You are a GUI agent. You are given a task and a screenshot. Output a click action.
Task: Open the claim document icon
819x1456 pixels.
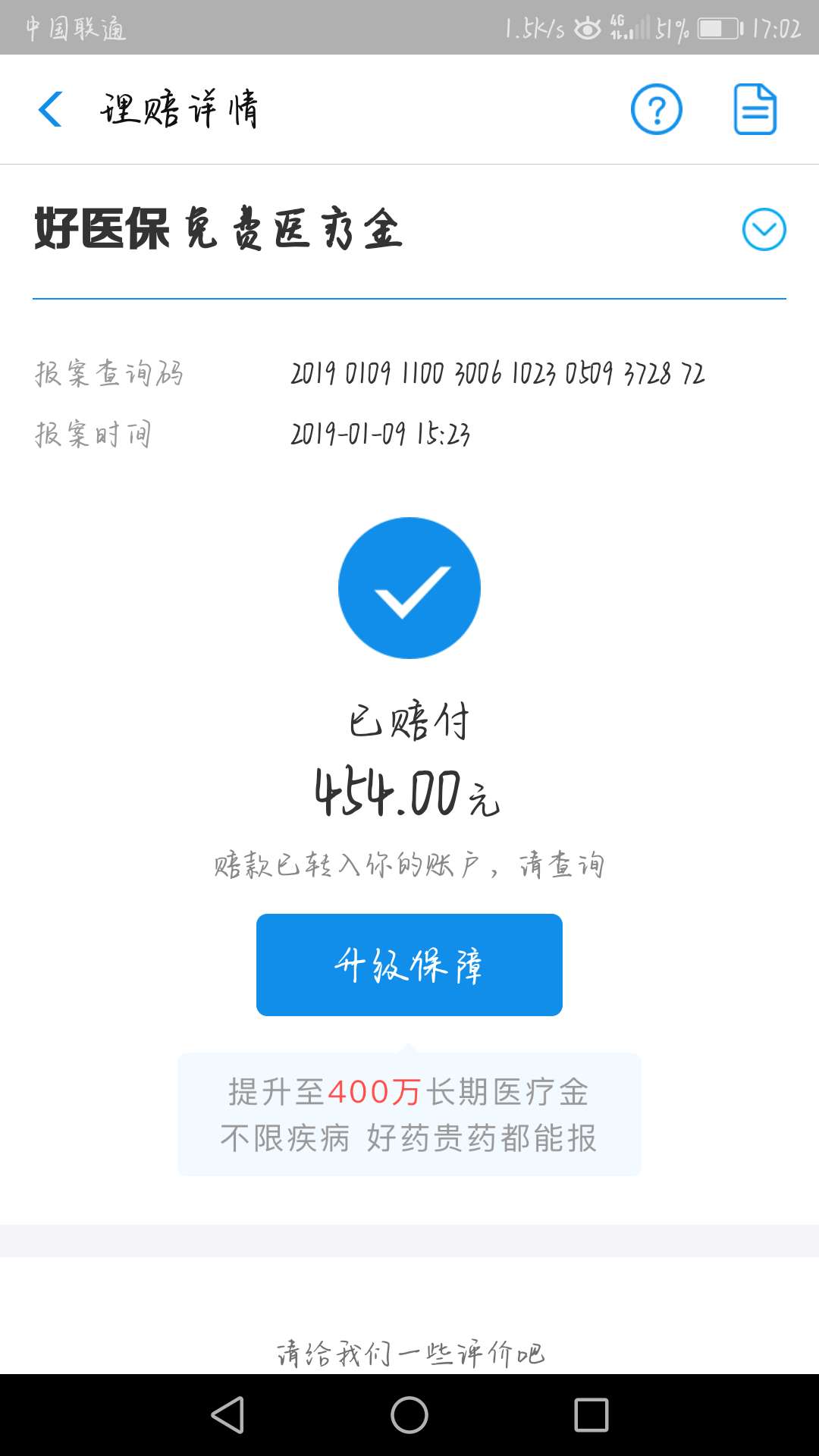pos(755,108)
